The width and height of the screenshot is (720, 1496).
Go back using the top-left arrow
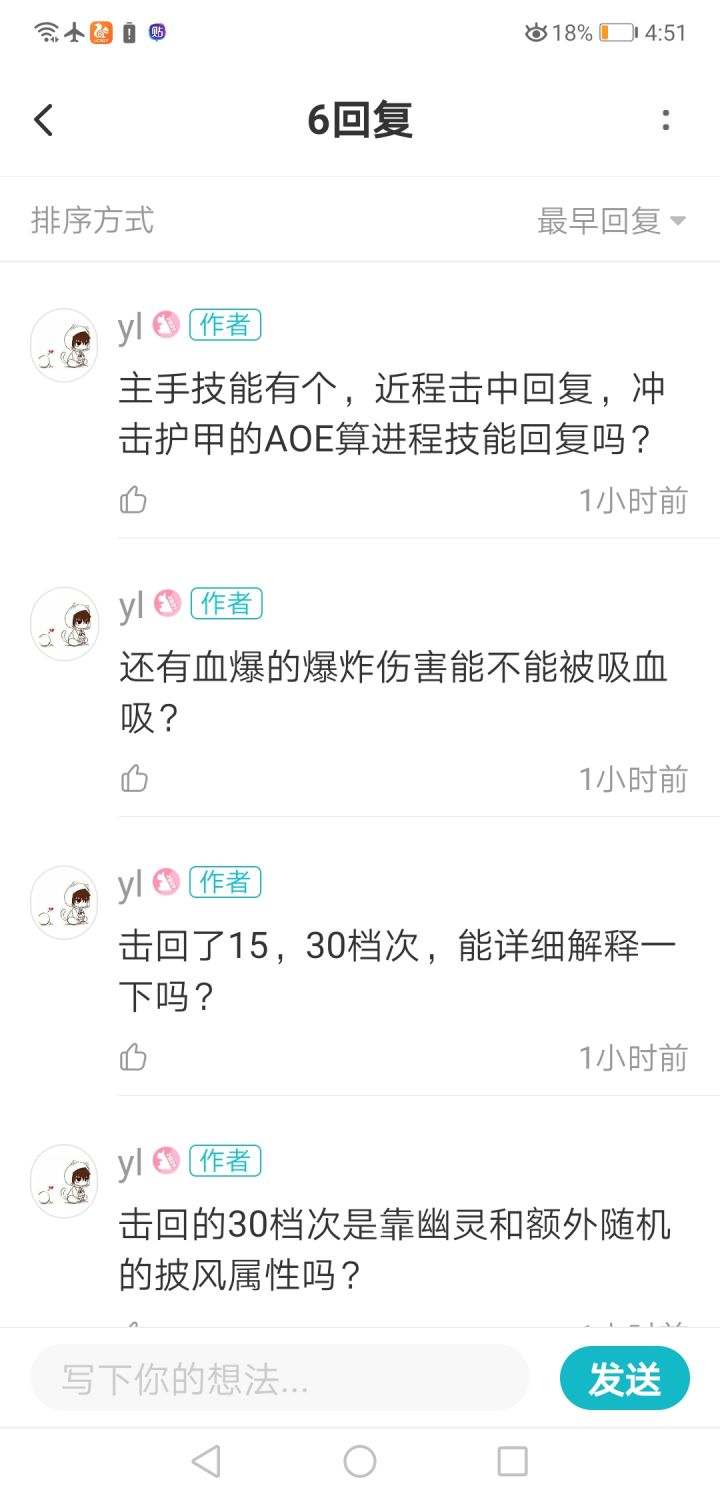point(43,120)
